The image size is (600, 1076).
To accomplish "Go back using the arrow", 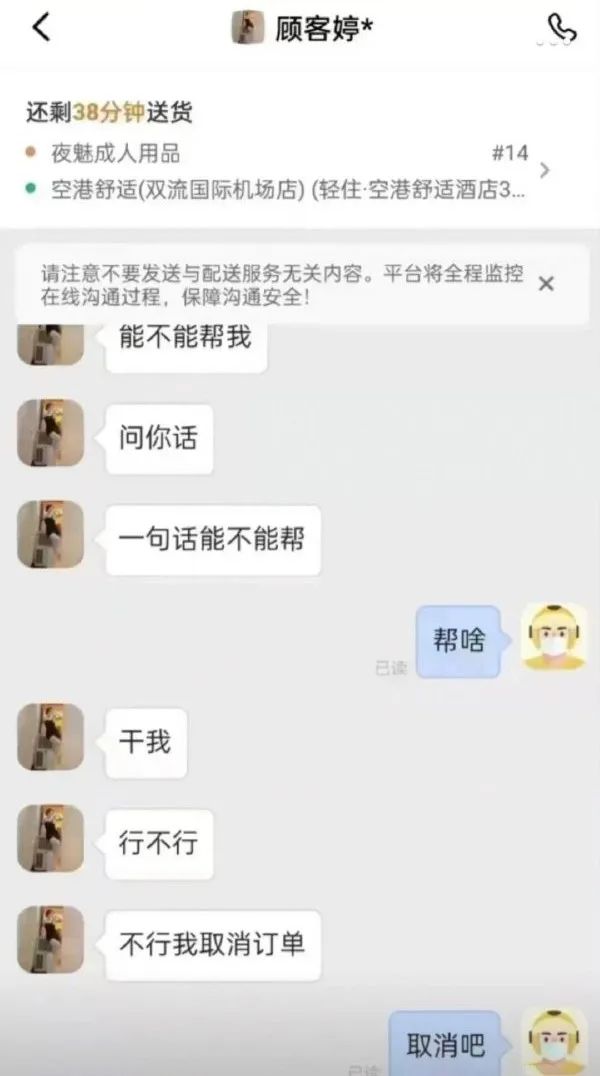I will 41,28.
